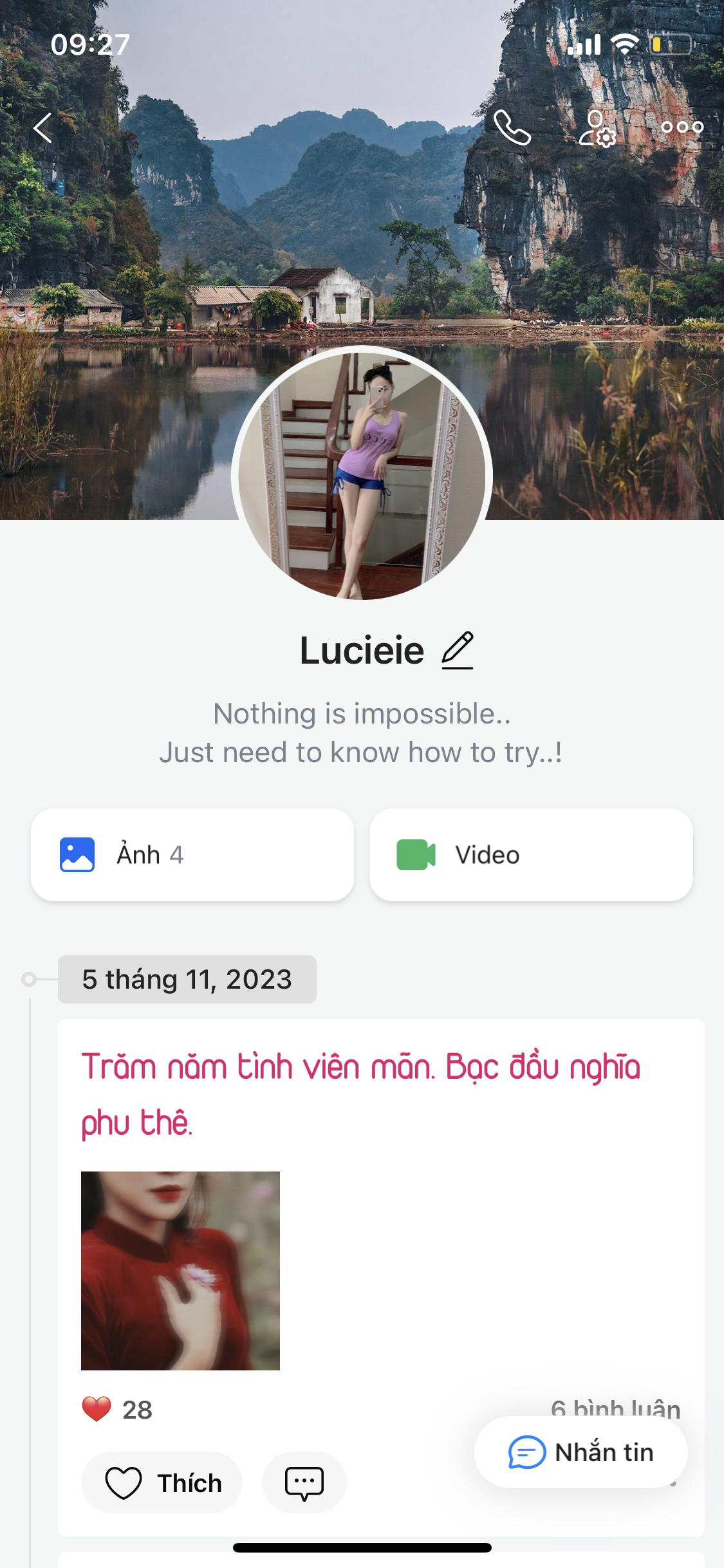
Task: Open the three-dot overflow menu
Action: tap(682, 127)
